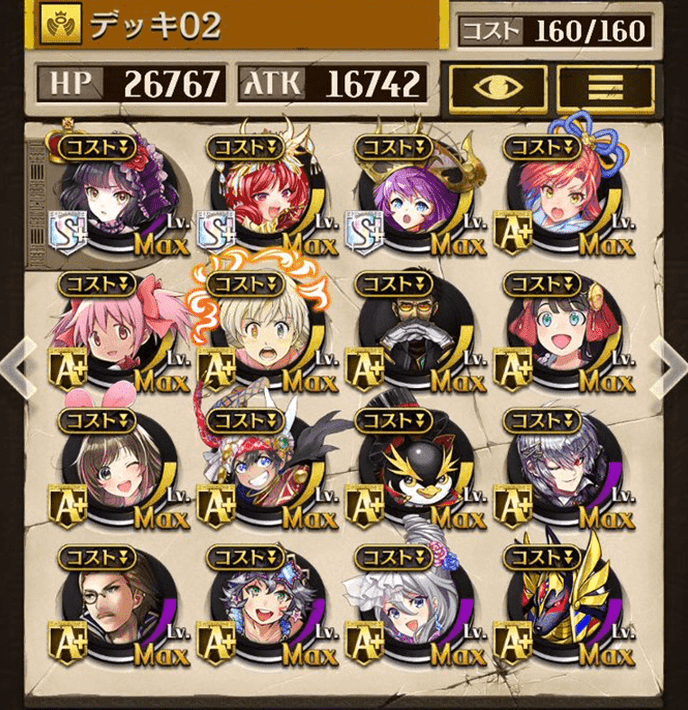688x710 pixels.
Task: Tap the eye view toggle button
Action: click(x=498, y=87)
